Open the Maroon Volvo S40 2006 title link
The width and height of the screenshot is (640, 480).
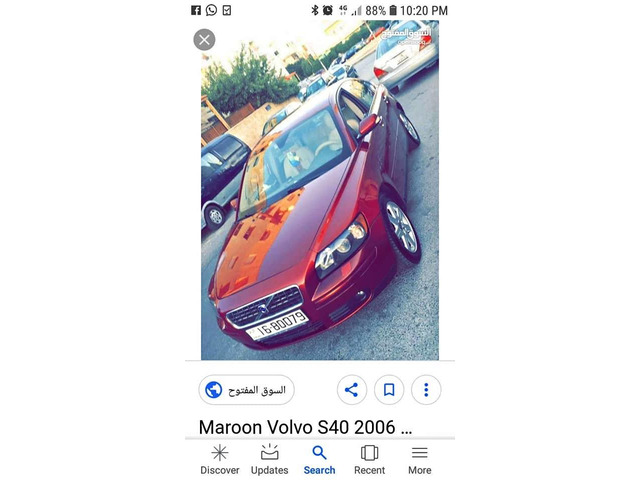(305, 427)
